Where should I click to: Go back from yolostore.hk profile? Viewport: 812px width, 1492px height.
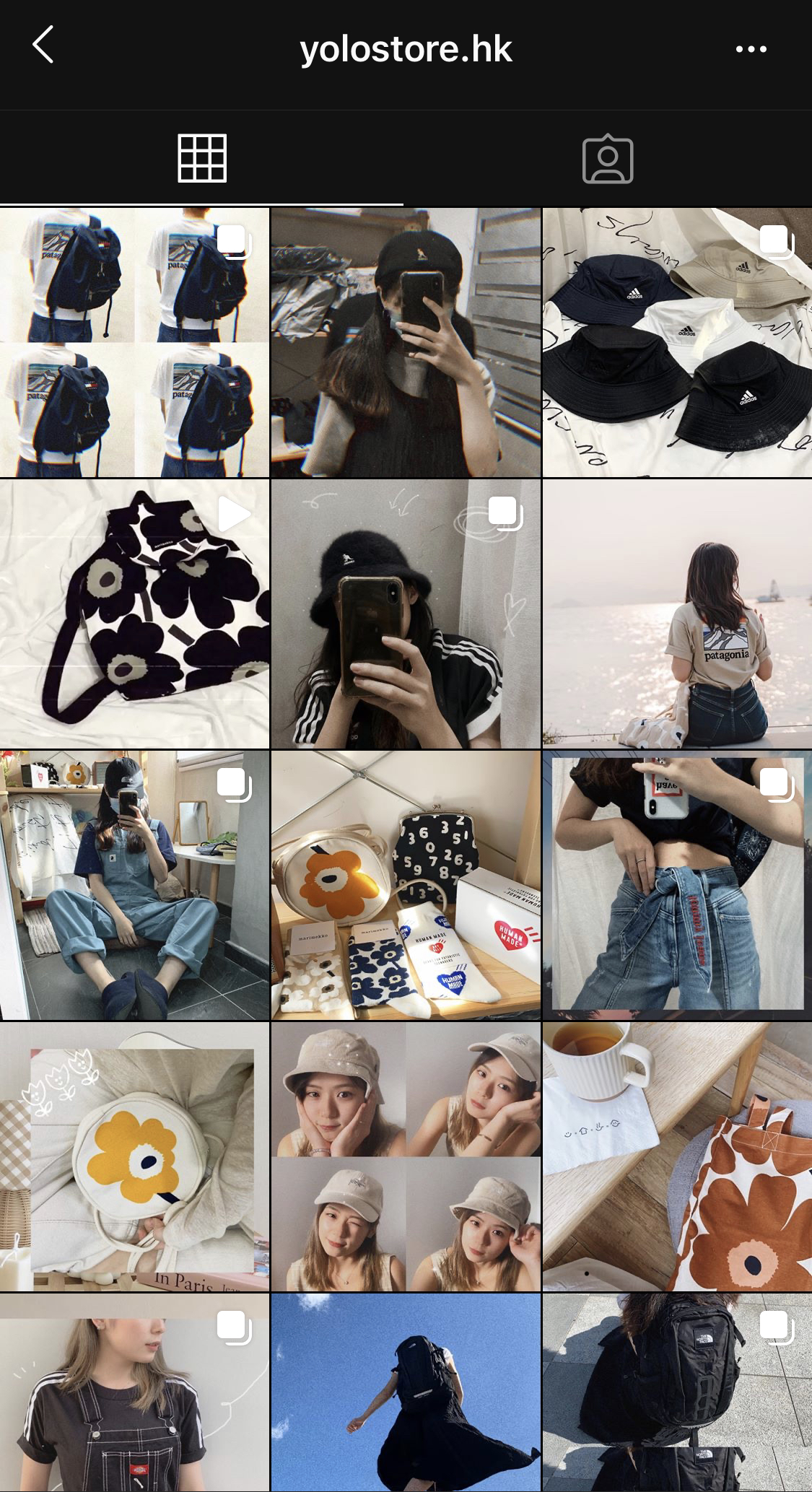point(43,45)
